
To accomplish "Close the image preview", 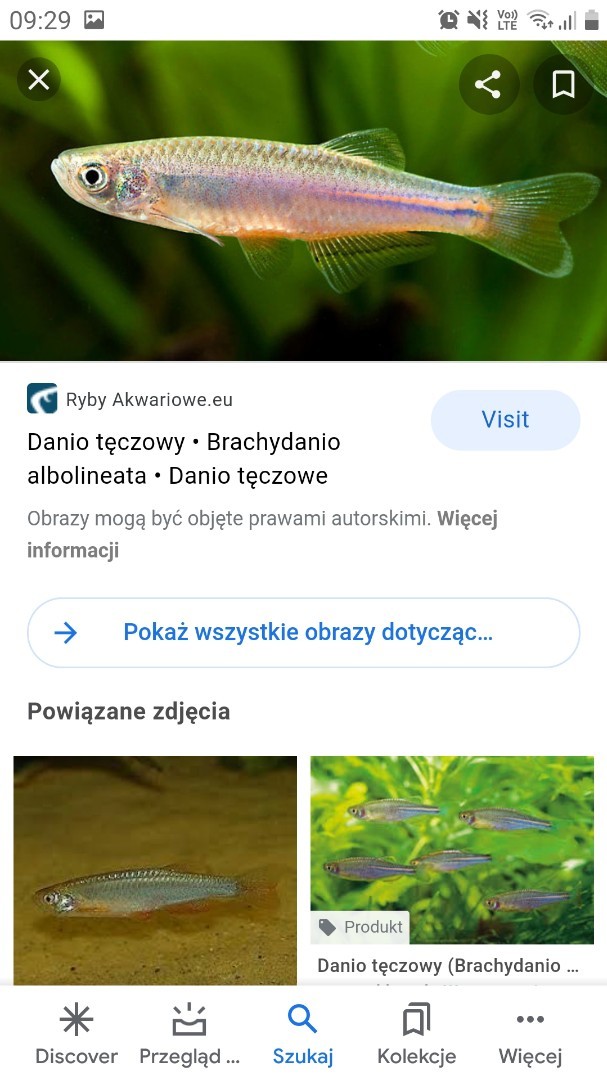I will click(39, 80).
